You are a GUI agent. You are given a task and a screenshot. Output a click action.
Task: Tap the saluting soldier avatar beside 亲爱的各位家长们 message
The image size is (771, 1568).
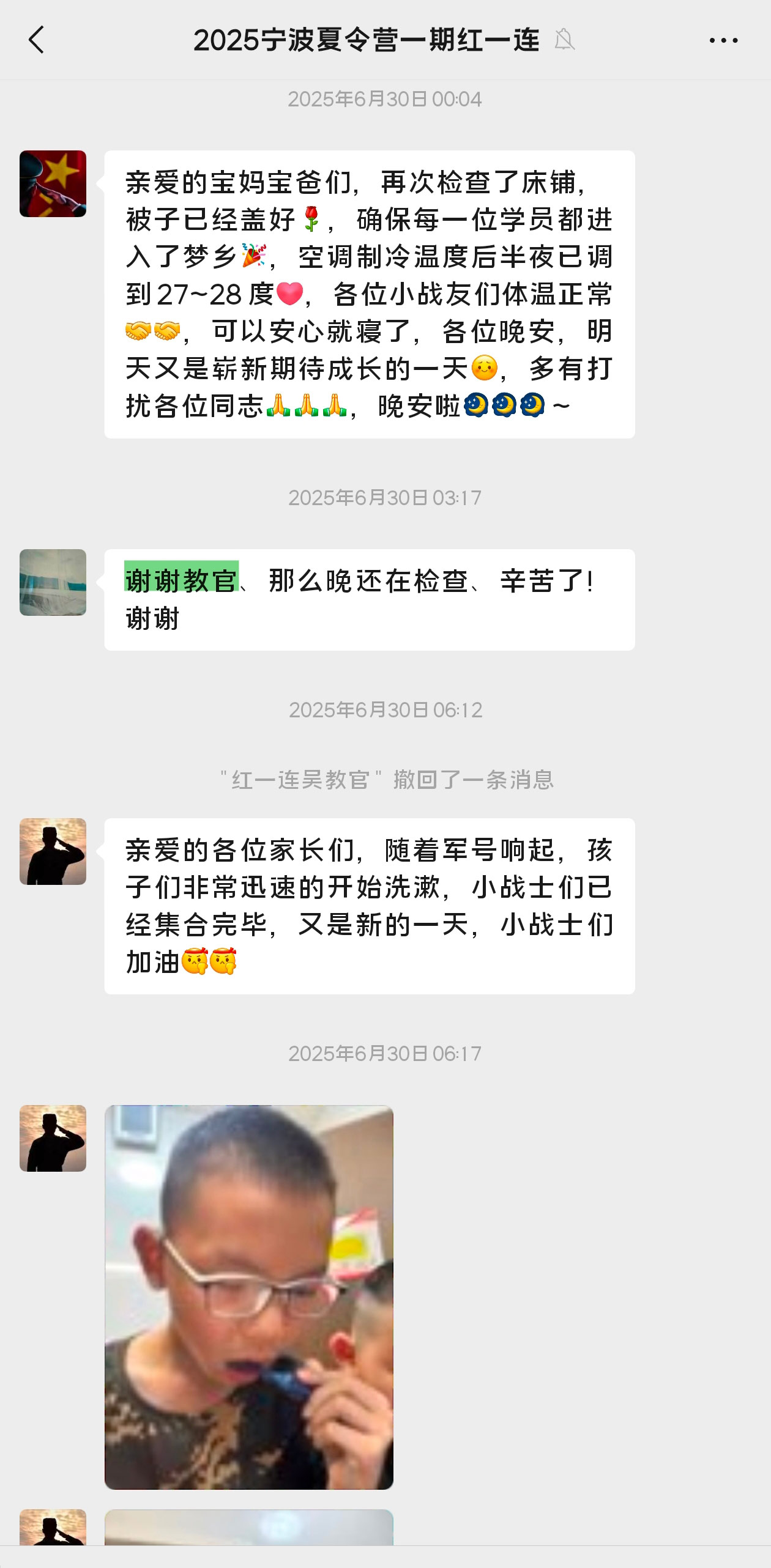(53, 851)
